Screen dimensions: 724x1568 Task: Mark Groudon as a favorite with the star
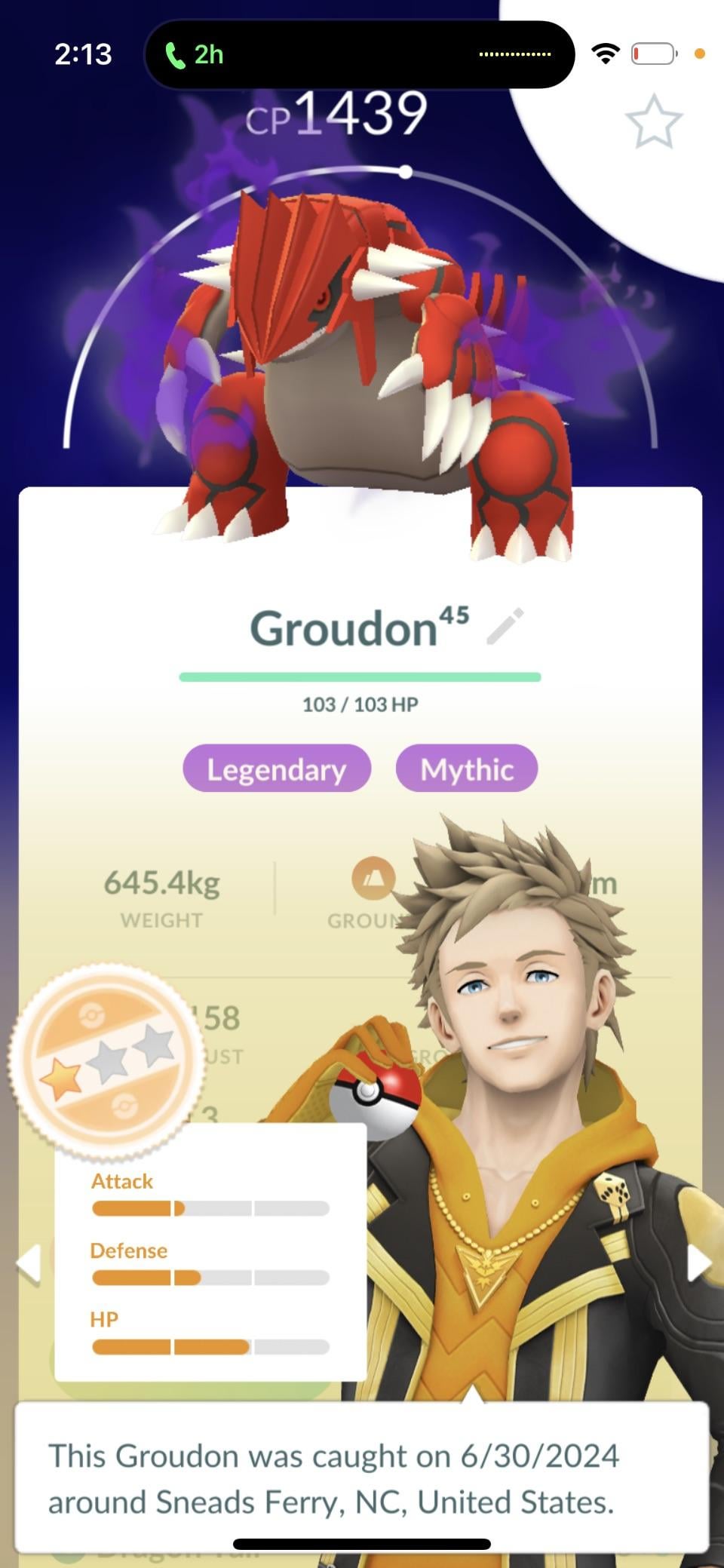653,121
